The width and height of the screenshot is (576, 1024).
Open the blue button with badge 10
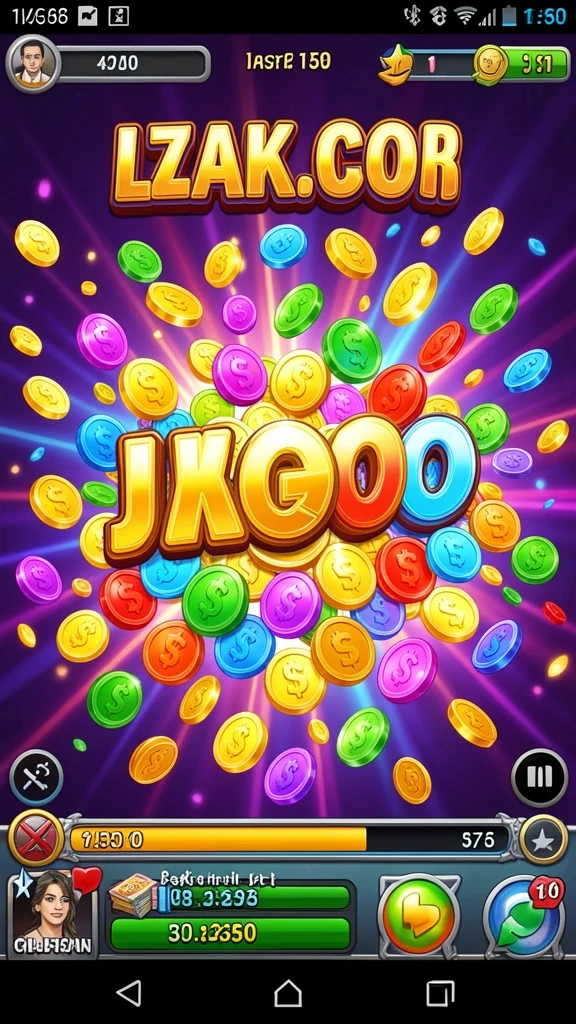(524, 918)
